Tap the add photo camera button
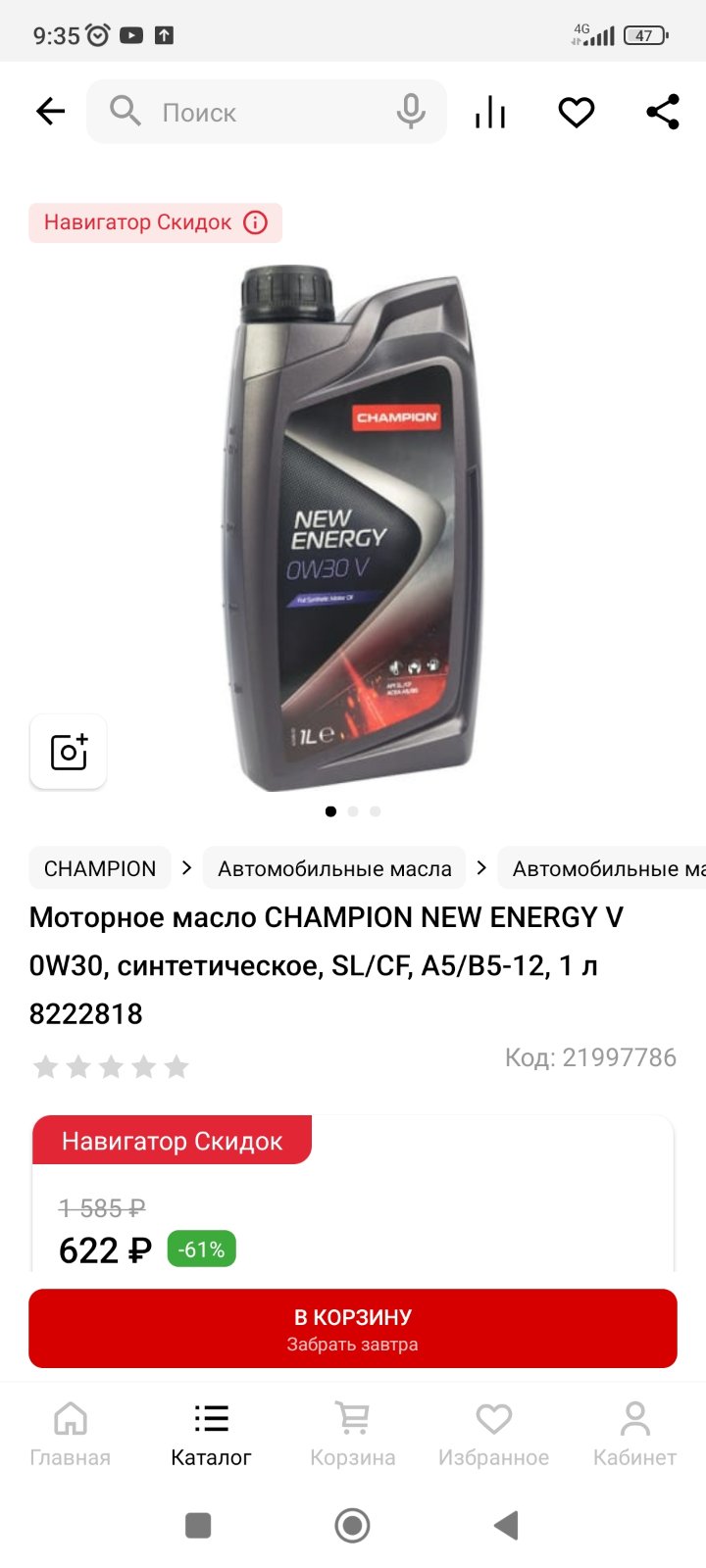Screen dimensions: 706x1568 69,752
